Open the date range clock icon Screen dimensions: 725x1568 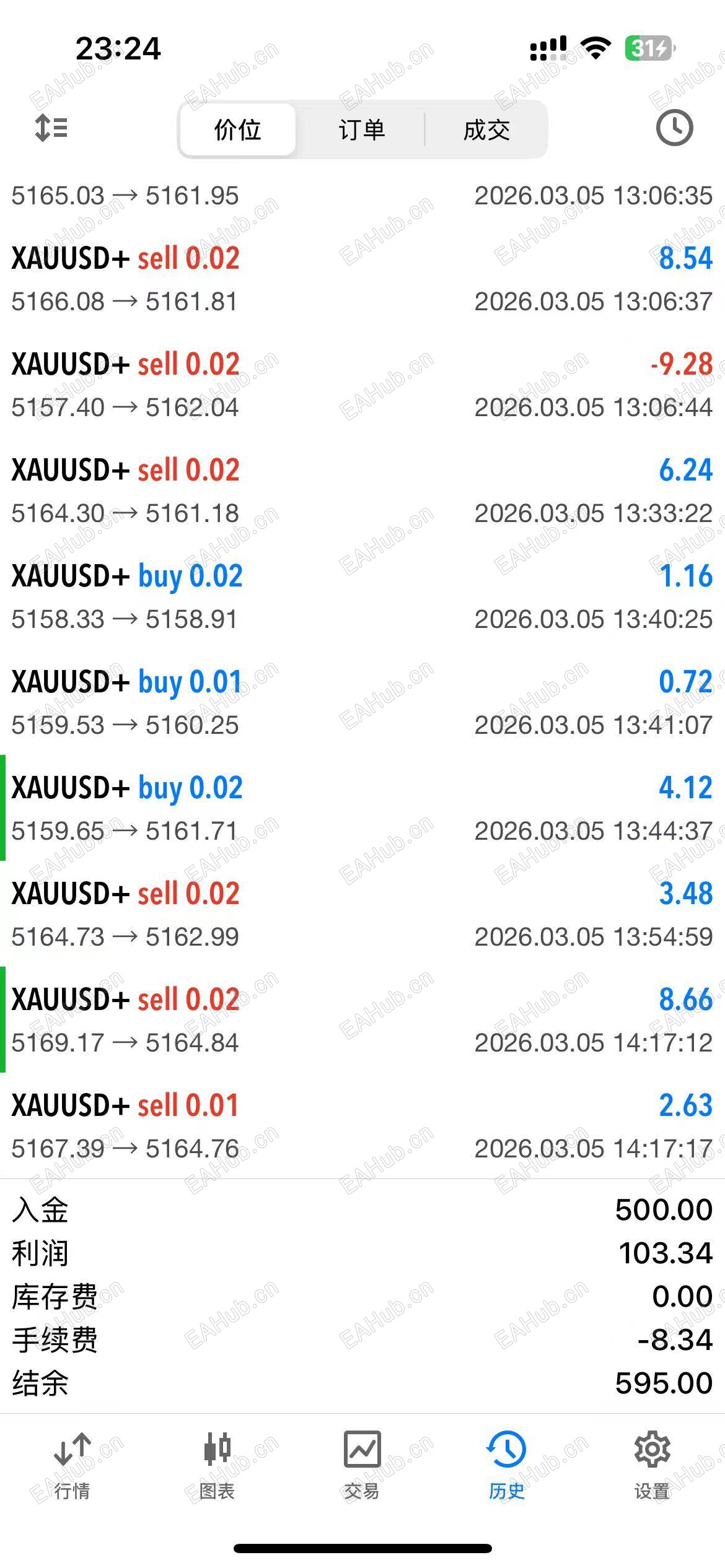674,128
